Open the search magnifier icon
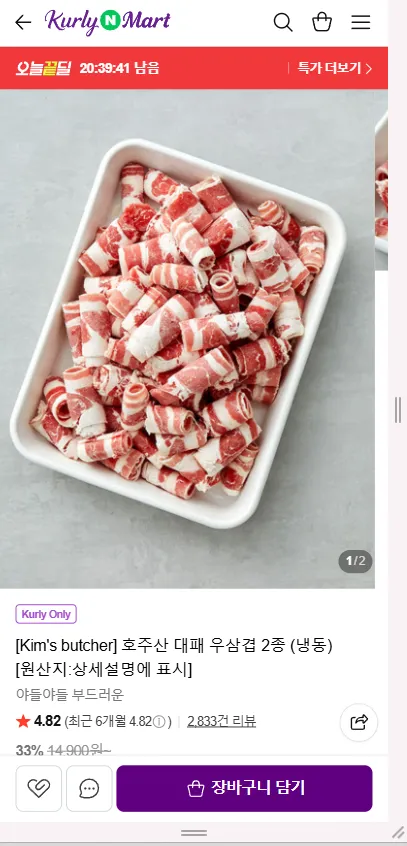 (283, 22)
